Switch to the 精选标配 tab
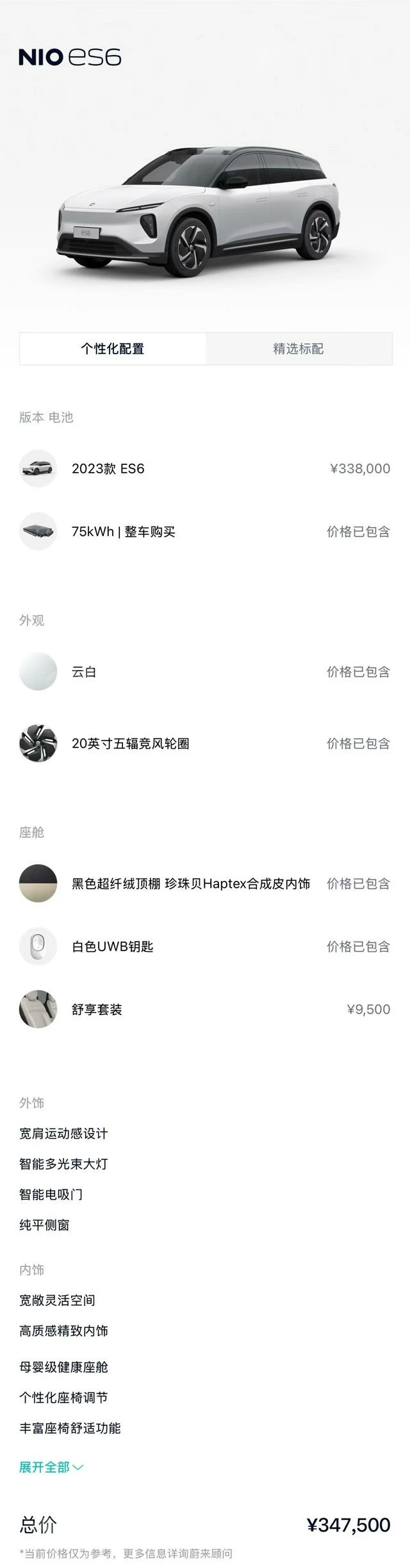The width and height of the screenshot is (410, 1568). (x=299, y=349)
